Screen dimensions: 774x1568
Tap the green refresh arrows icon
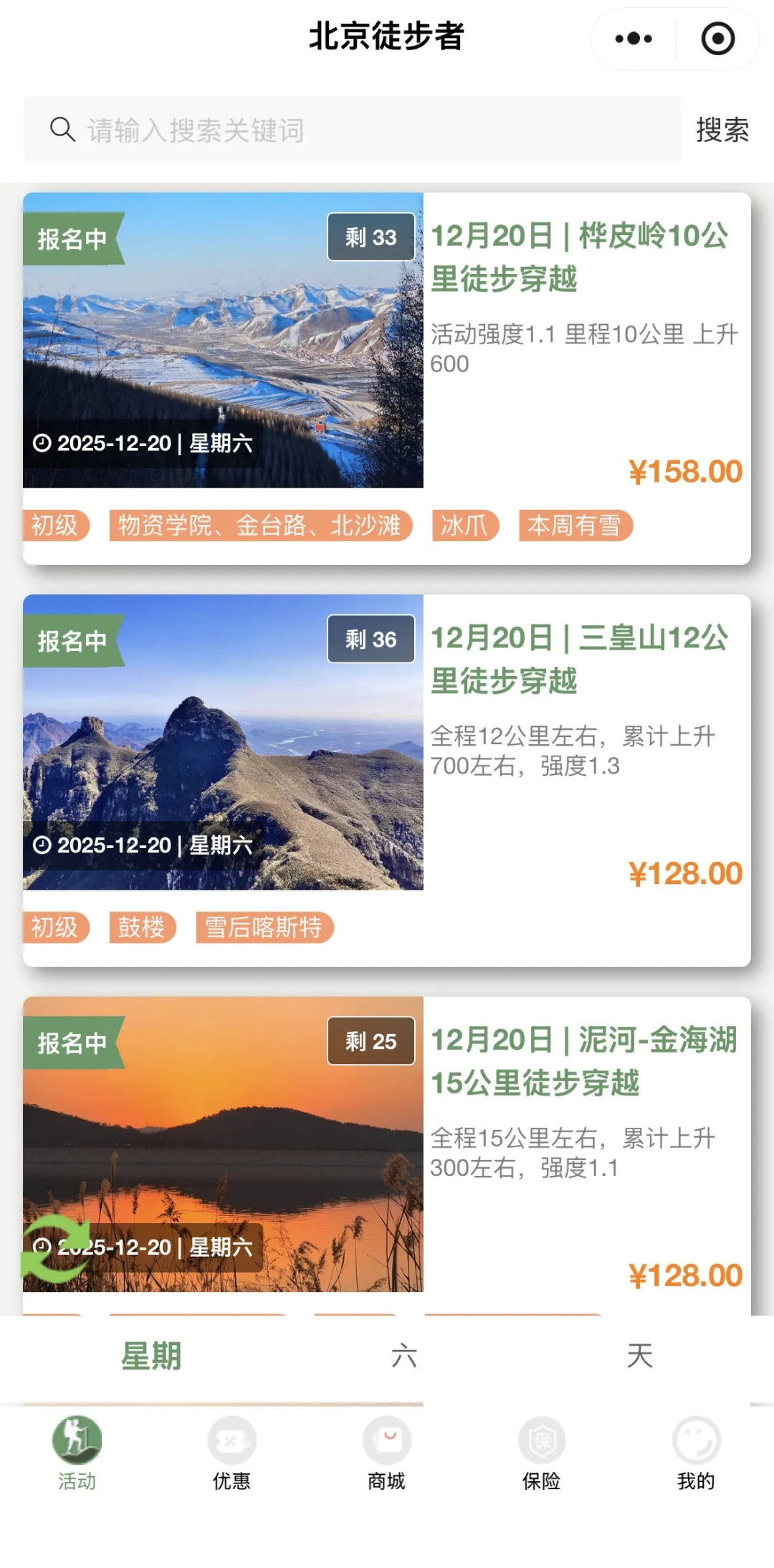tap(54, 1248)
